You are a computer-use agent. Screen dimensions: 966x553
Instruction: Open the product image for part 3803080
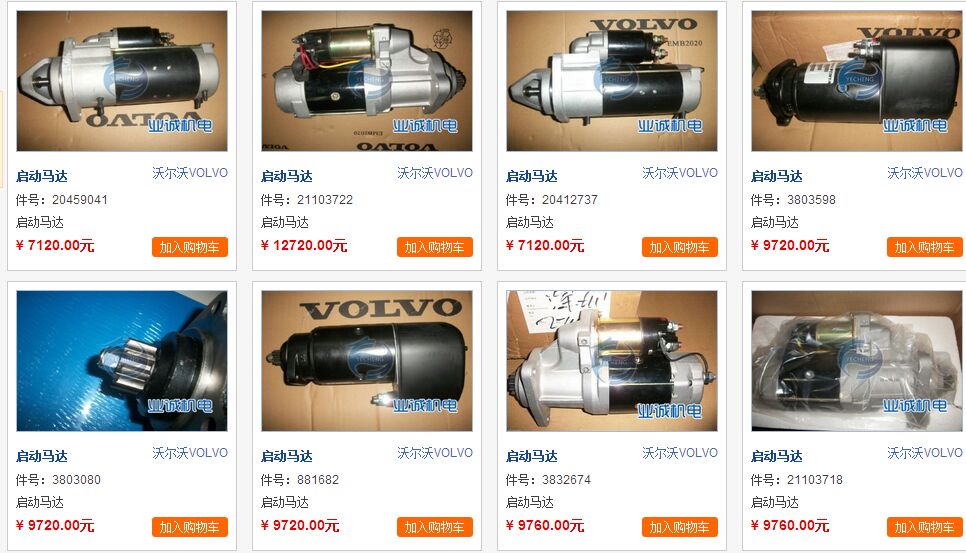[122, 361]
